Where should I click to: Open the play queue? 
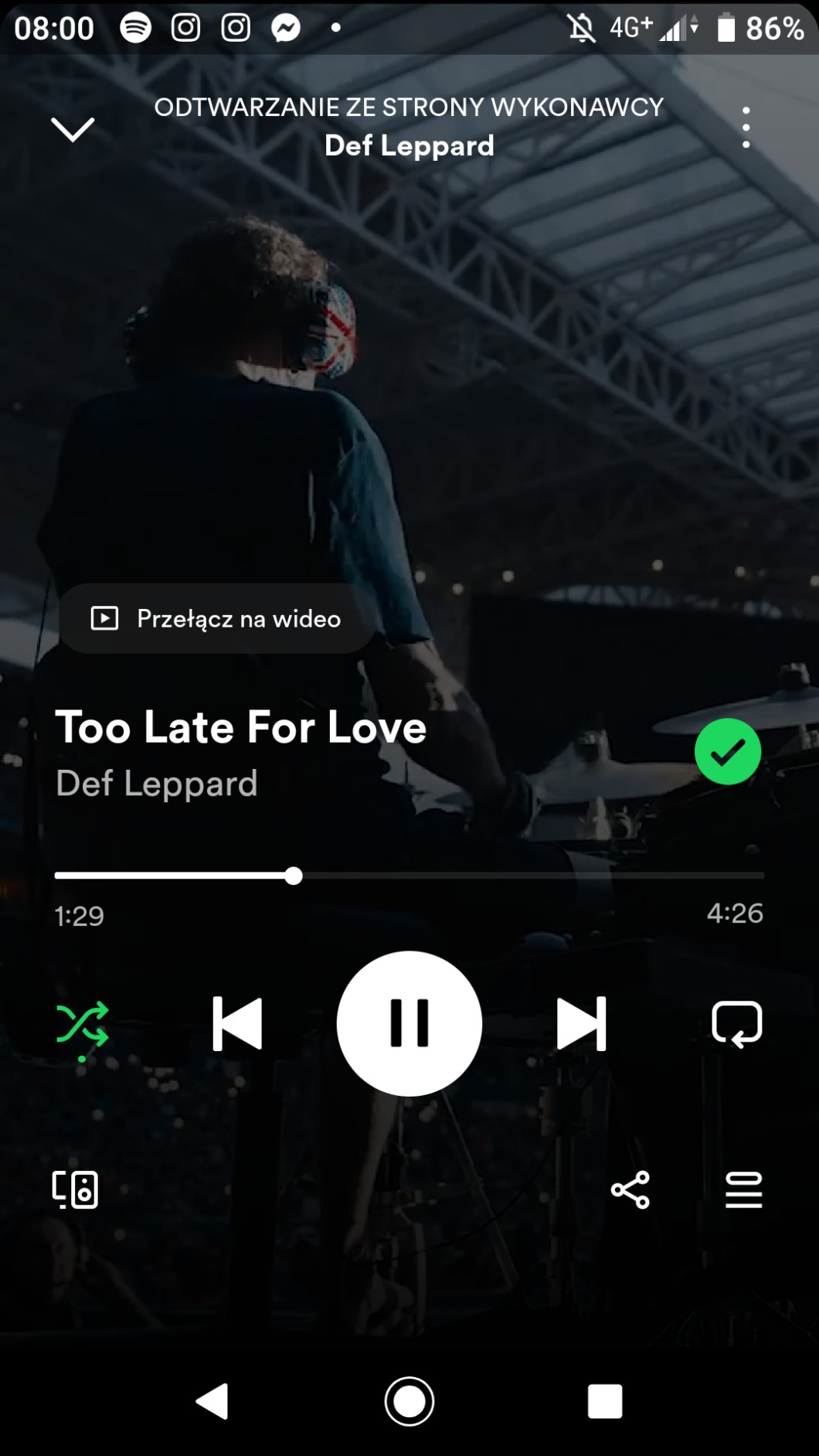click(x=743, y=1189)
